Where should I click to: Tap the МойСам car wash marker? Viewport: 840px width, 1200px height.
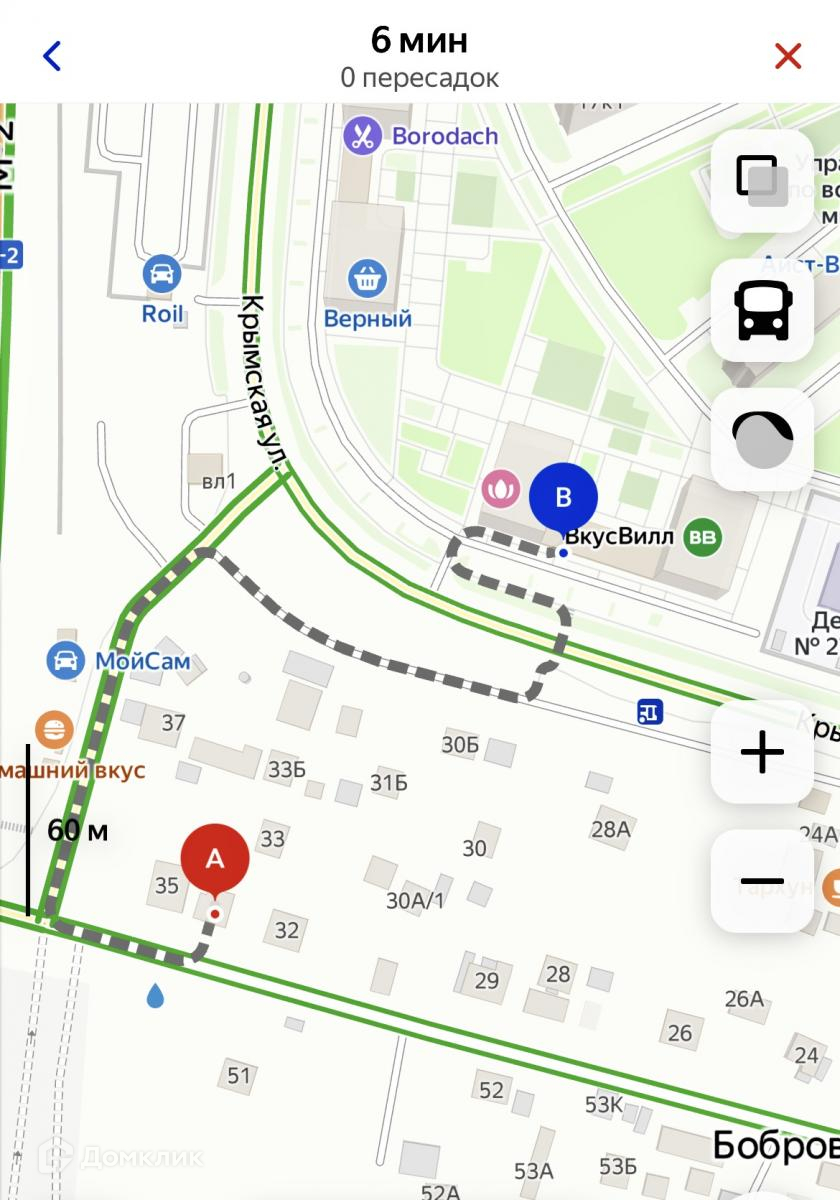(x=65, y=660)
